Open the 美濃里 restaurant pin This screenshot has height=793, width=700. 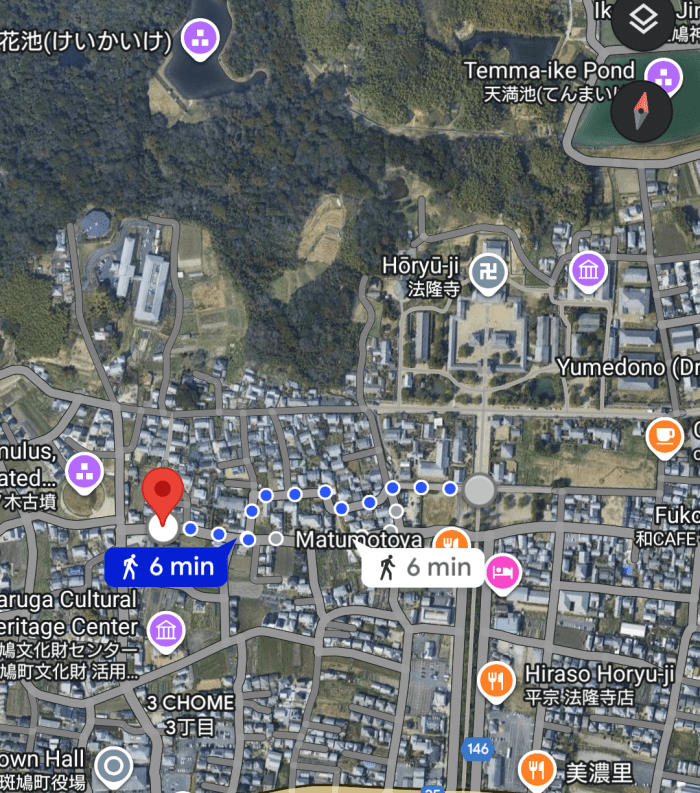(538, 770)
